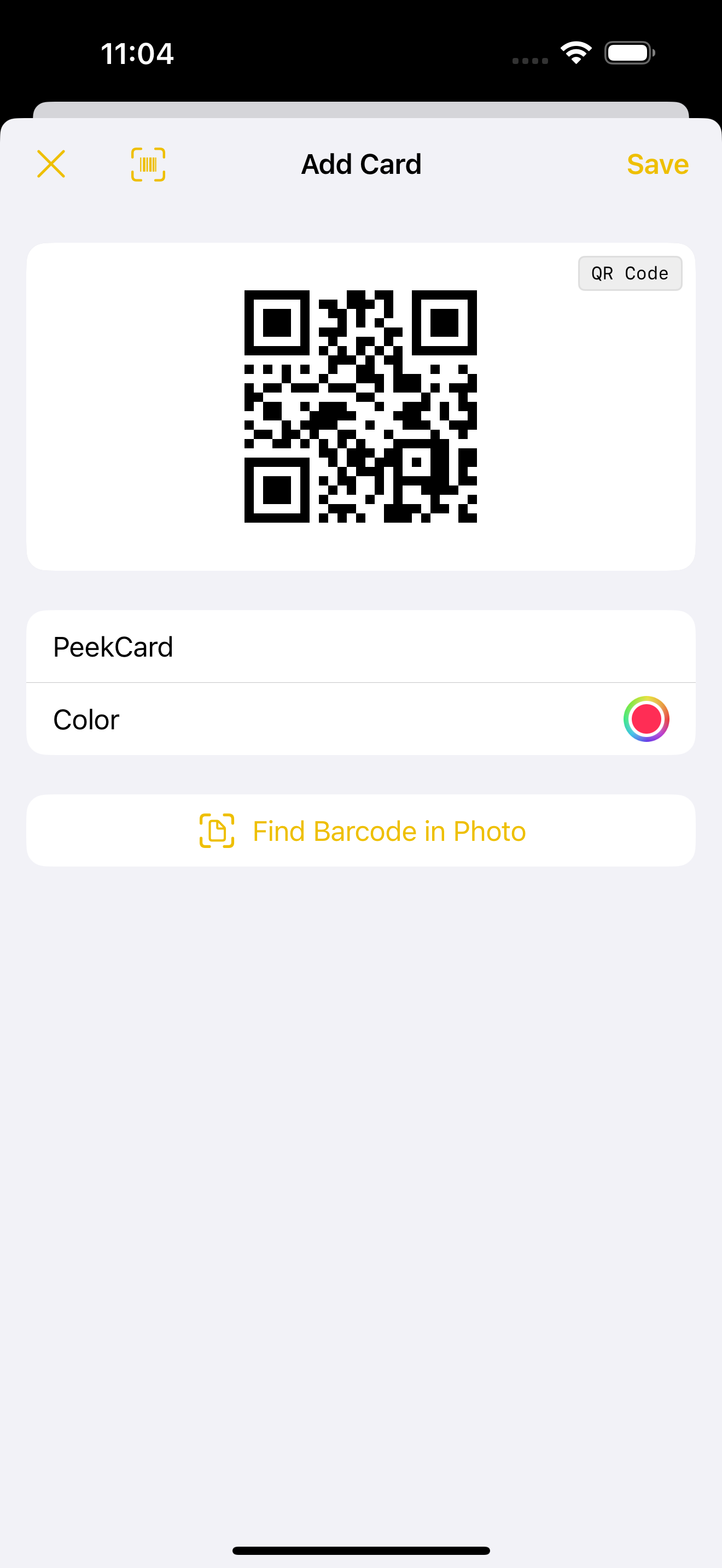Save the new card
This screenshot has width=722, height=1568.
pyautogui.click(x=657, y=165)
